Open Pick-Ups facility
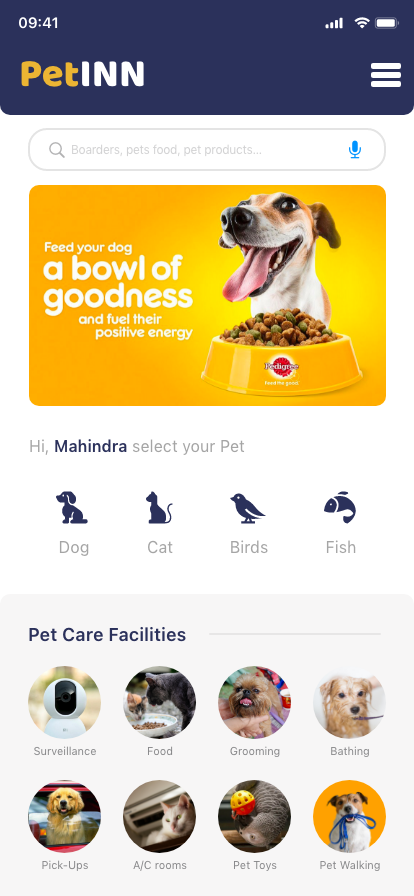This screenshot has width=414, height=896. (x=65, y=826)
